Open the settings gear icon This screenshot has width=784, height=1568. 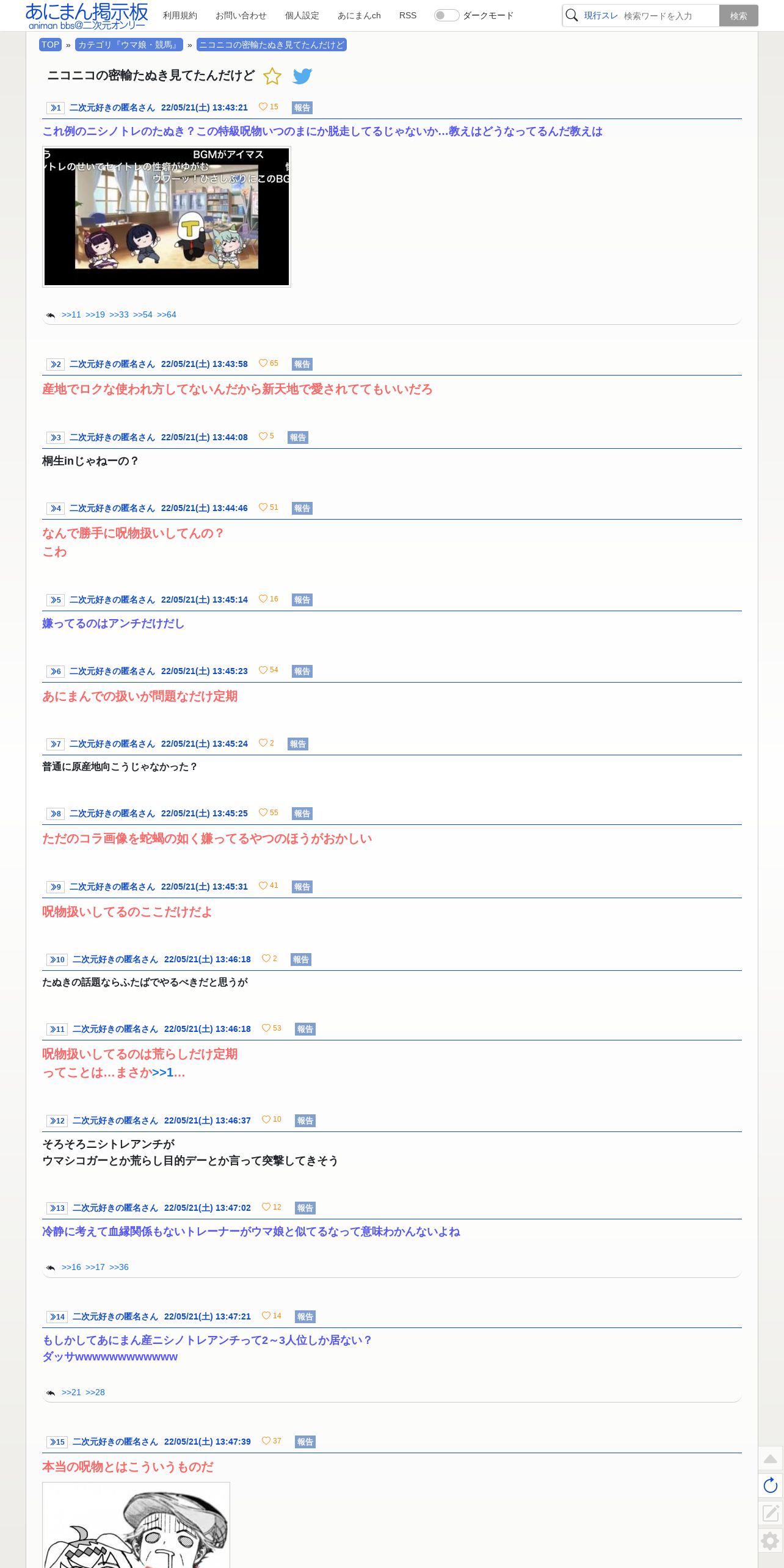(771, 1541)
